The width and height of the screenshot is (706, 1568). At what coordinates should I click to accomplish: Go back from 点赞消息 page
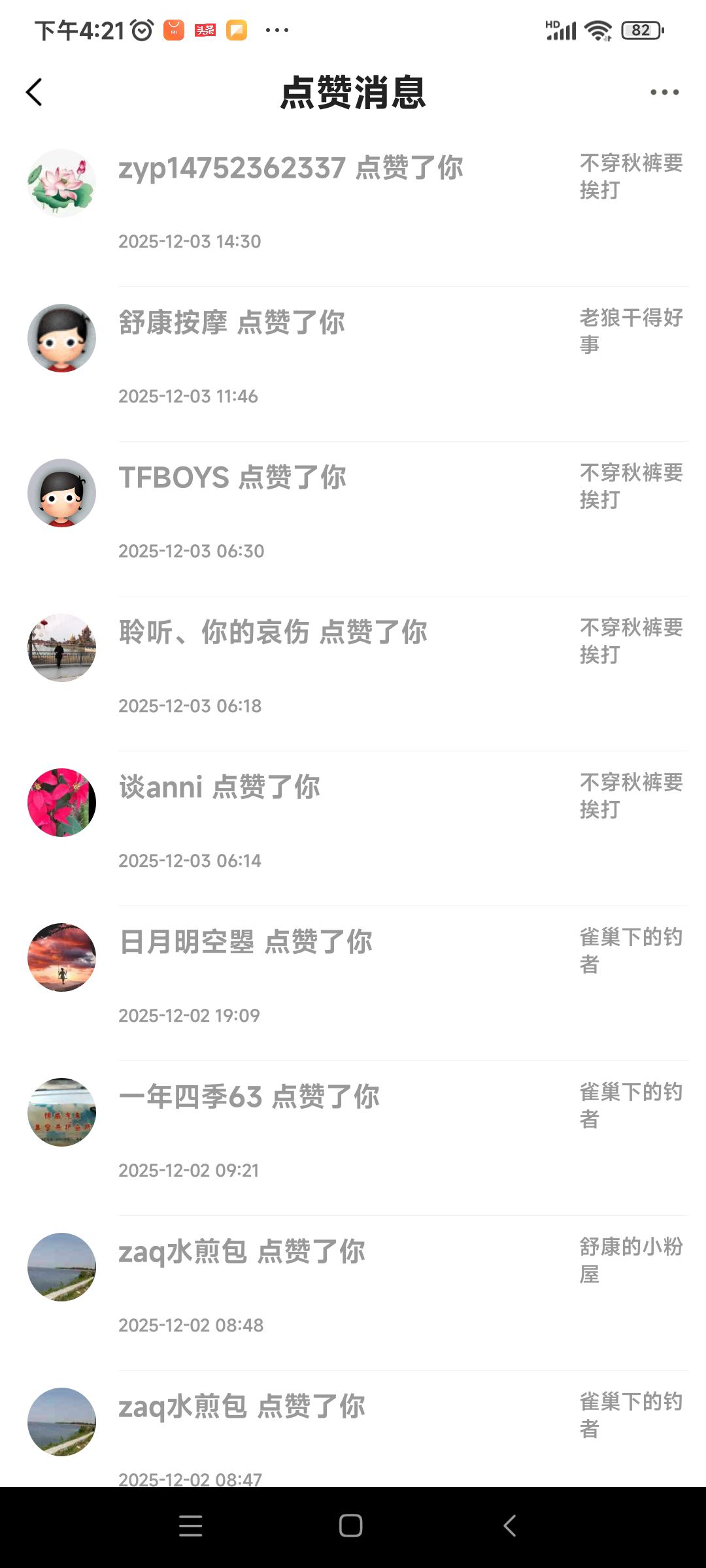tap(35, 92)
